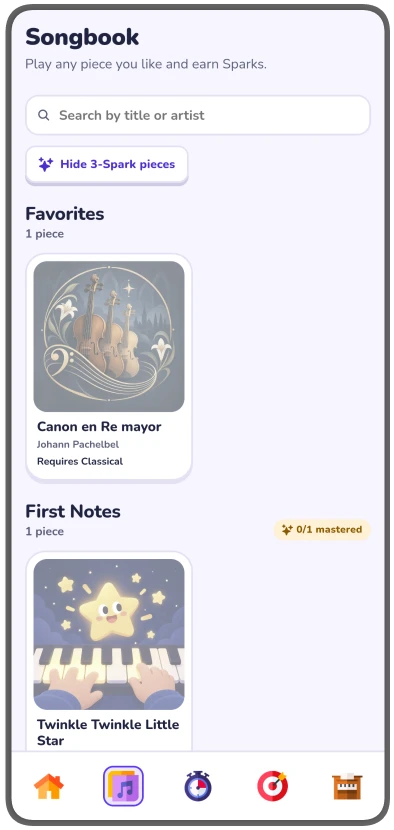Hide 3-Spark pieces
The width and height of the screenshot is (394, 830).
tap(107, 165)
